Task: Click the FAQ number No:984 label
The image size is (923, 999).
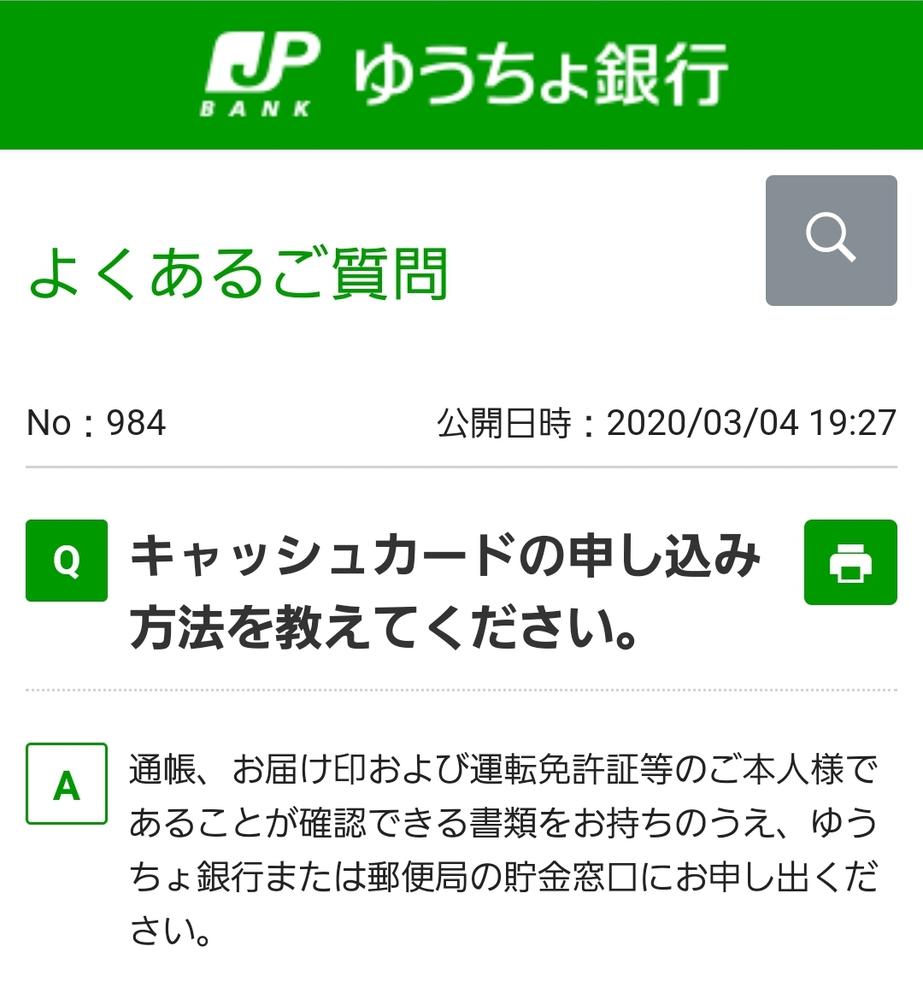Action: pos(95,422)
